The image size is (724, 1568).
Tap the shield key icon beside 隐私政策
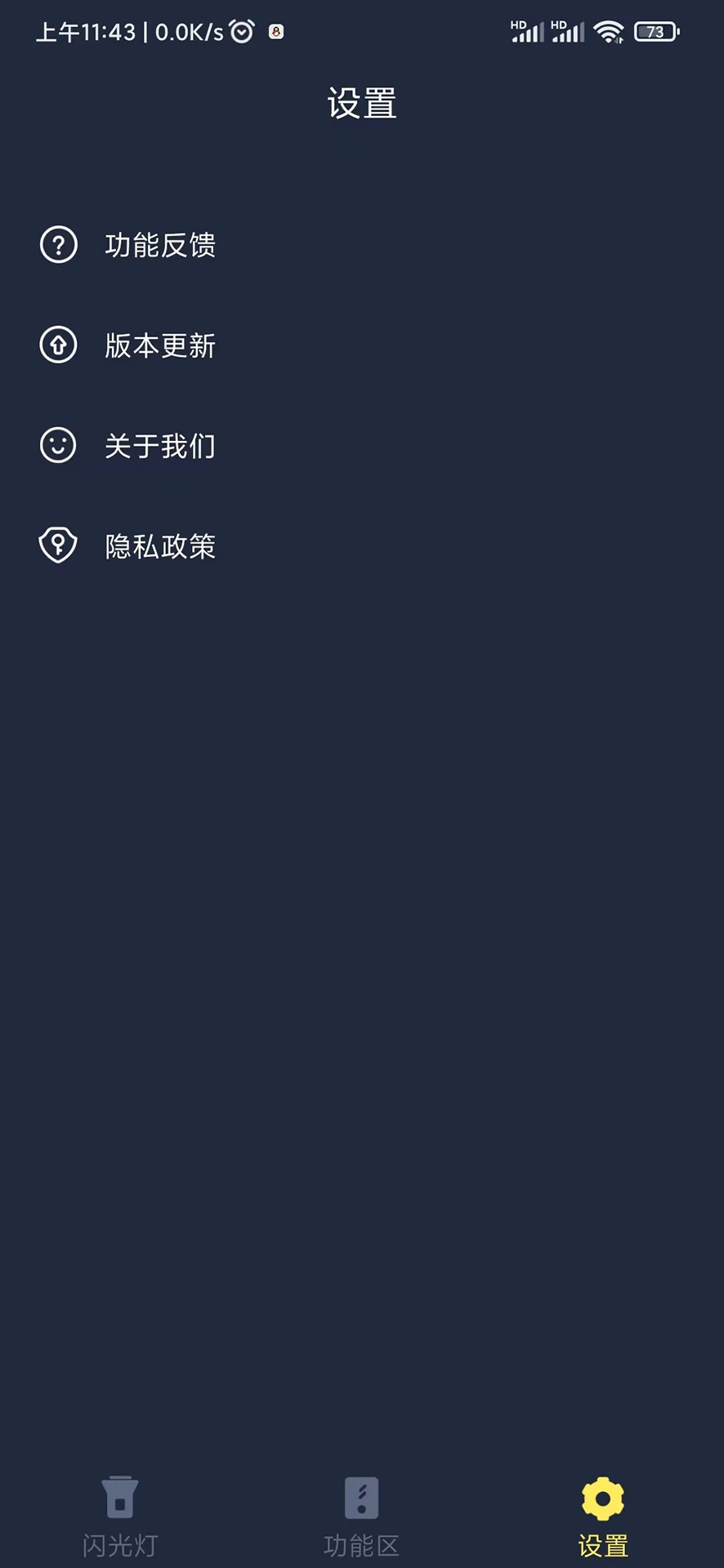coord(57,546)
